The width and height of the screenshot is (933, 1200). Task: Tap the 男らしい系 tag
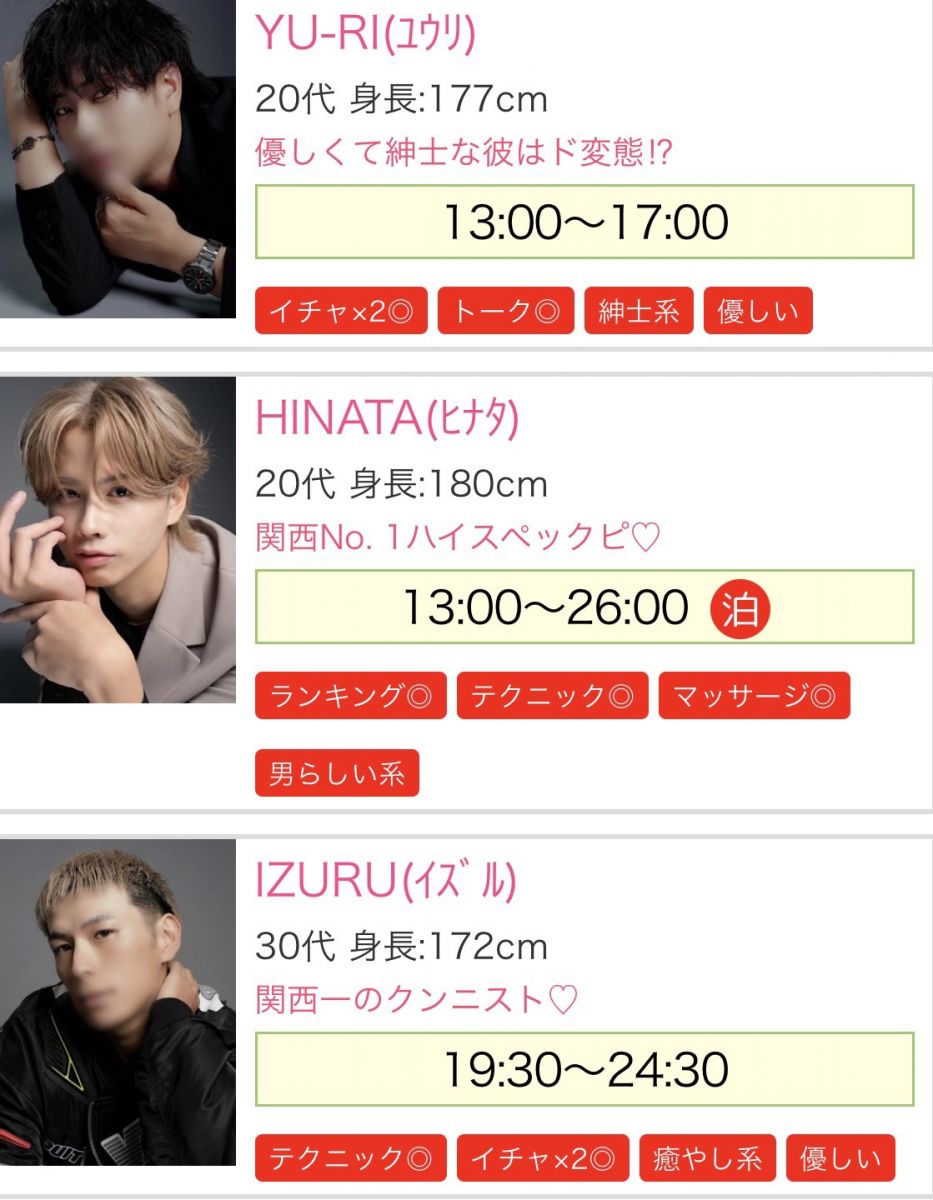[337, 773]
